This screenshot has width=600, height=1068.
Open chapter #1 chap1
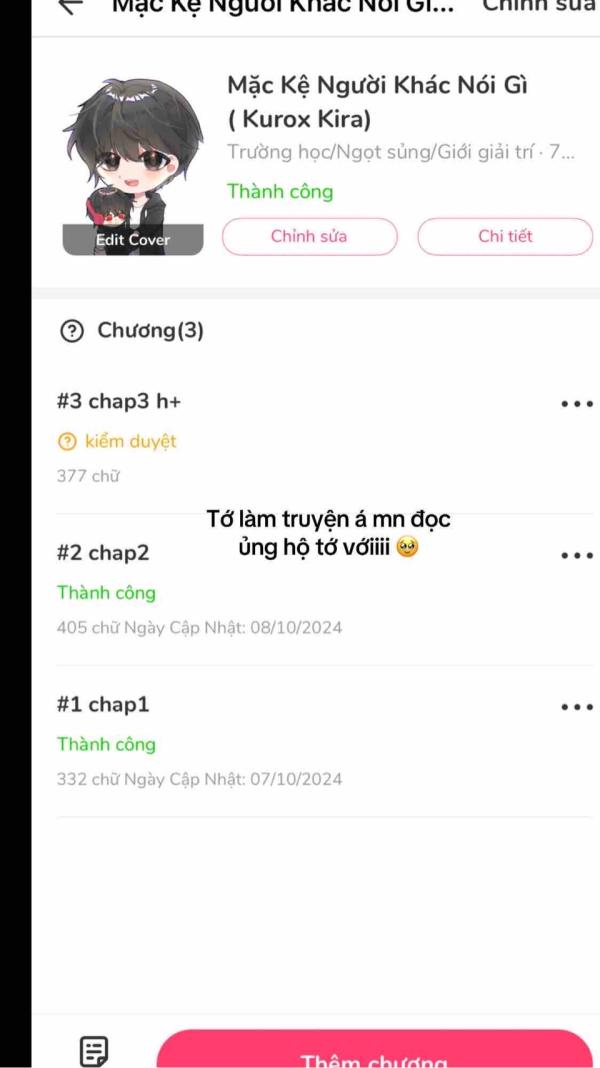tap(103, 705)
